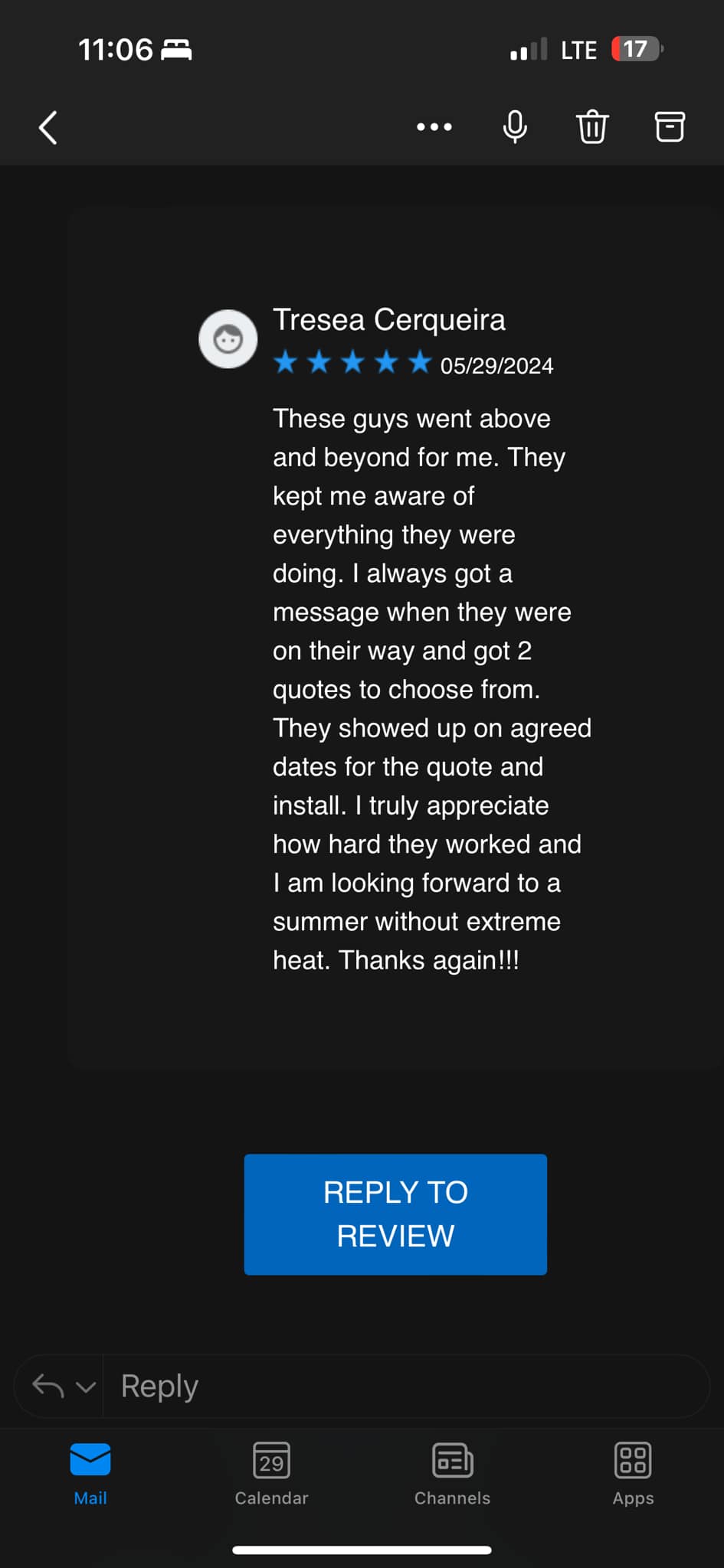Go back to the inbox

coord(48,127)
